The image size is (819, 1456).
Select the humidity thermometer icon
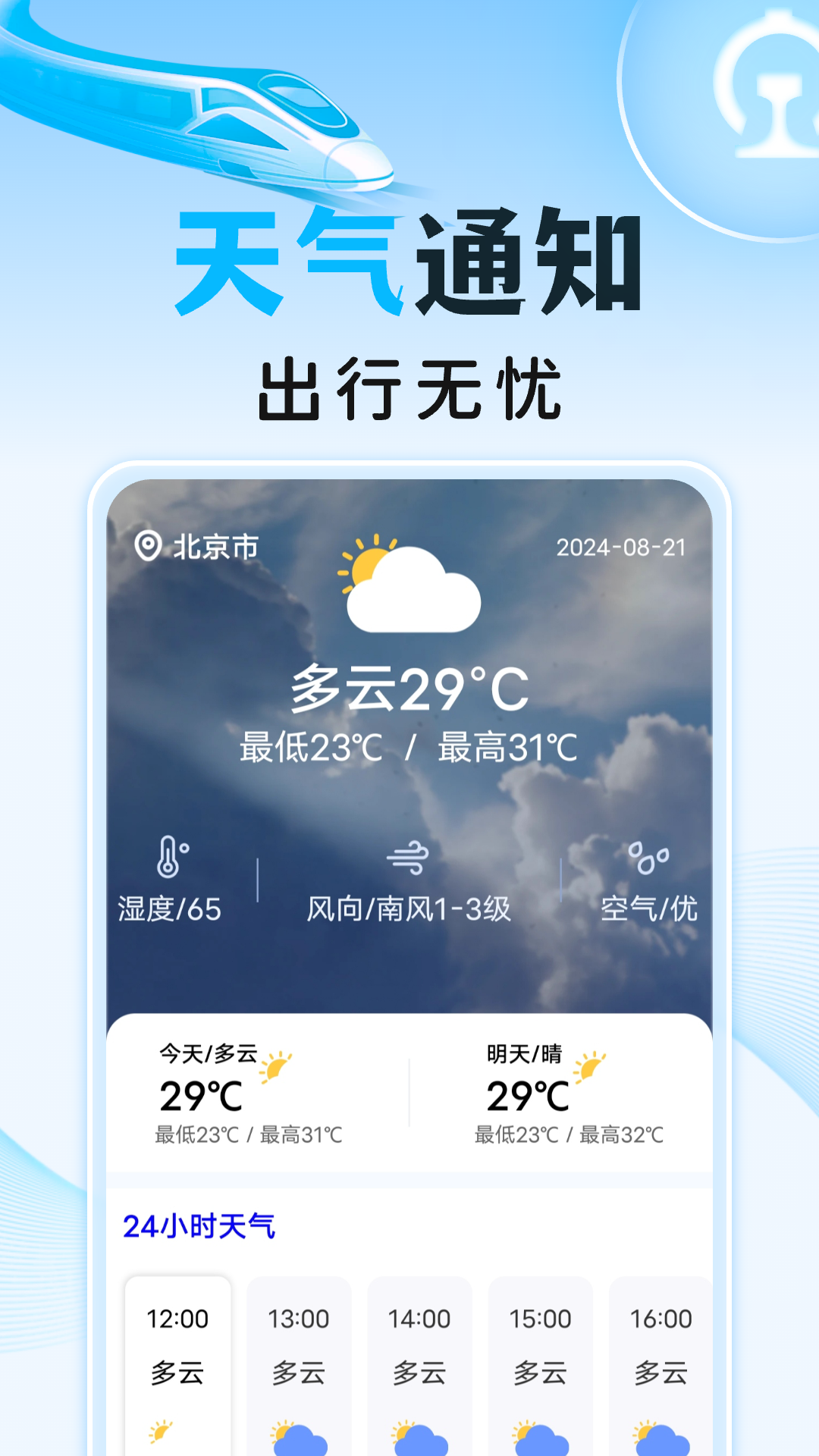coord(173,857)
